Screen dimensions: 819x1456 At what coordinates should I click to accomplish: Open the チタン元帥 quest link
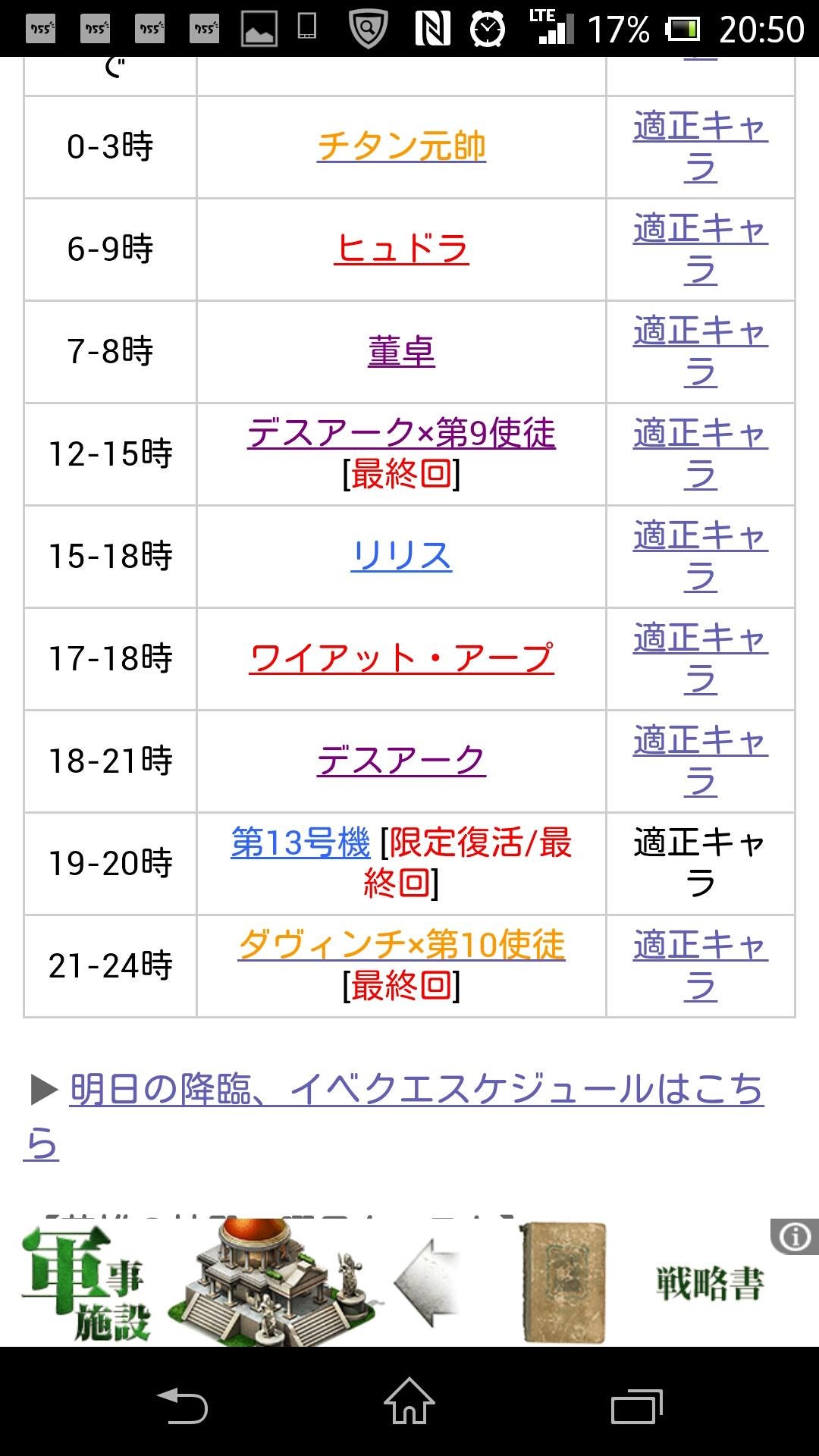coord(401,146)
